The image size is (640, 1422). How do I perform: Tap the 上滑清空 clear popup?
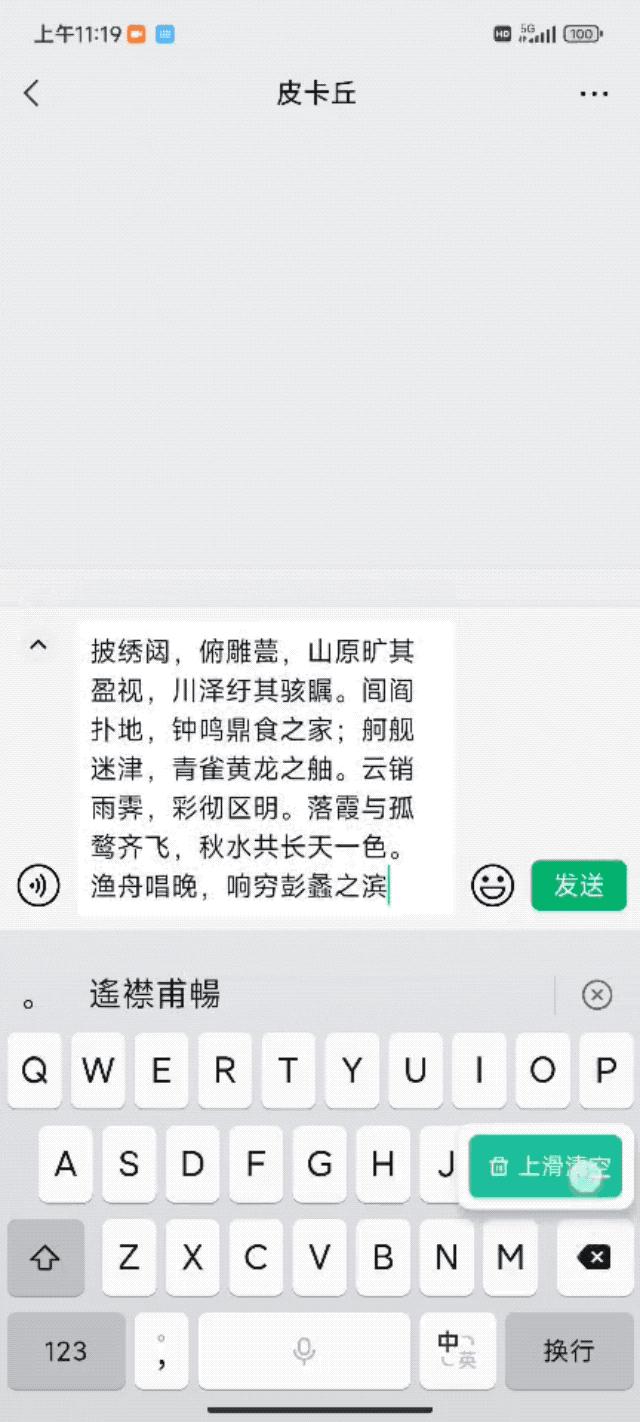546,1166
